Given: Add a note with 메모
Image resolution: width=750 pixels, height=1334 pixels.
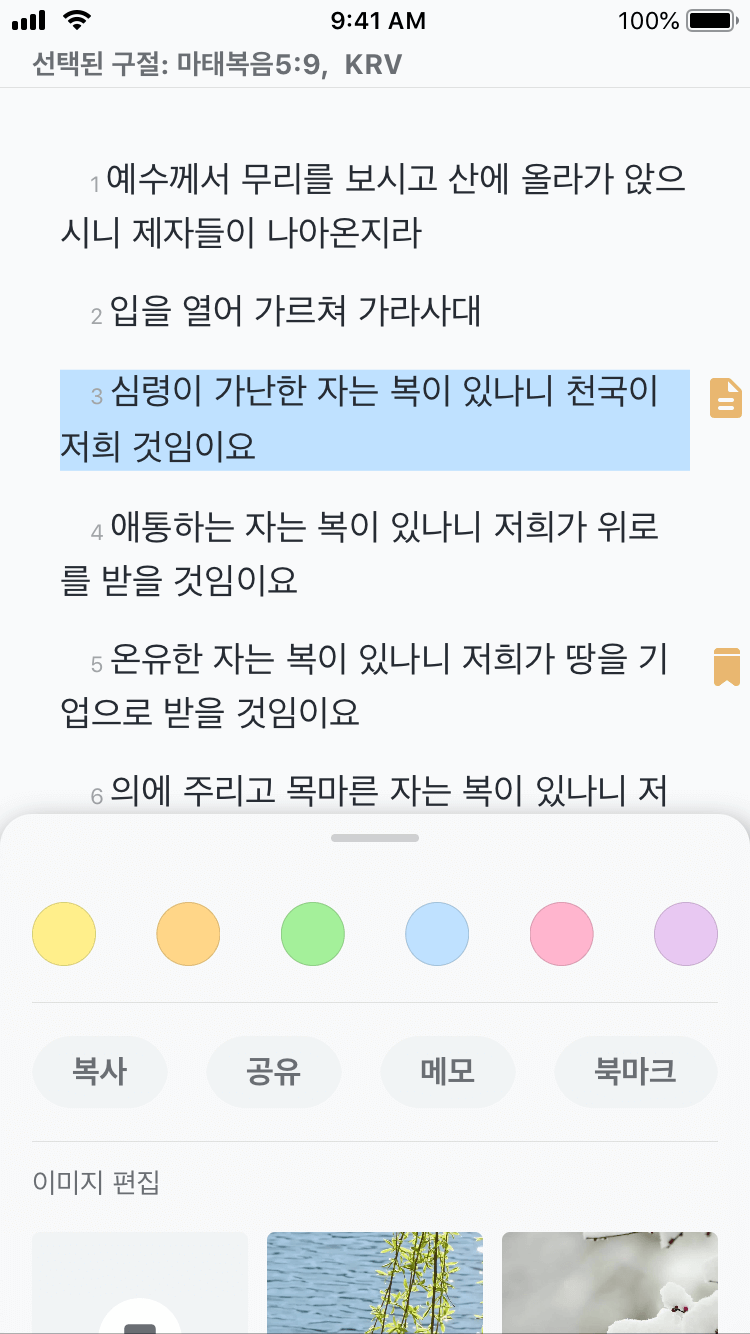Looking at the screenshot, I should pos(448,1072).
